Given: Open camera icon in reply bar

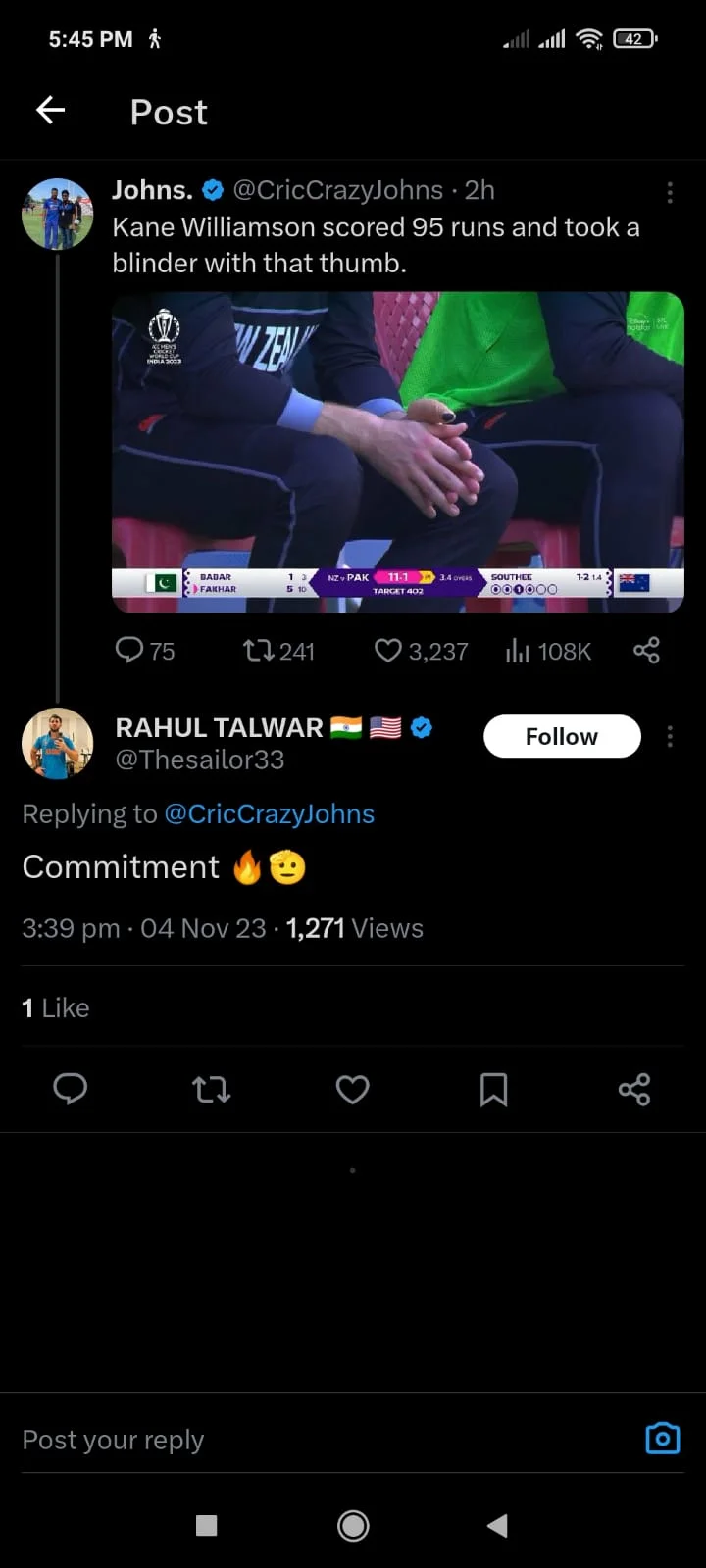Looking at the screenshot, I should click(x=663, y=1439).
